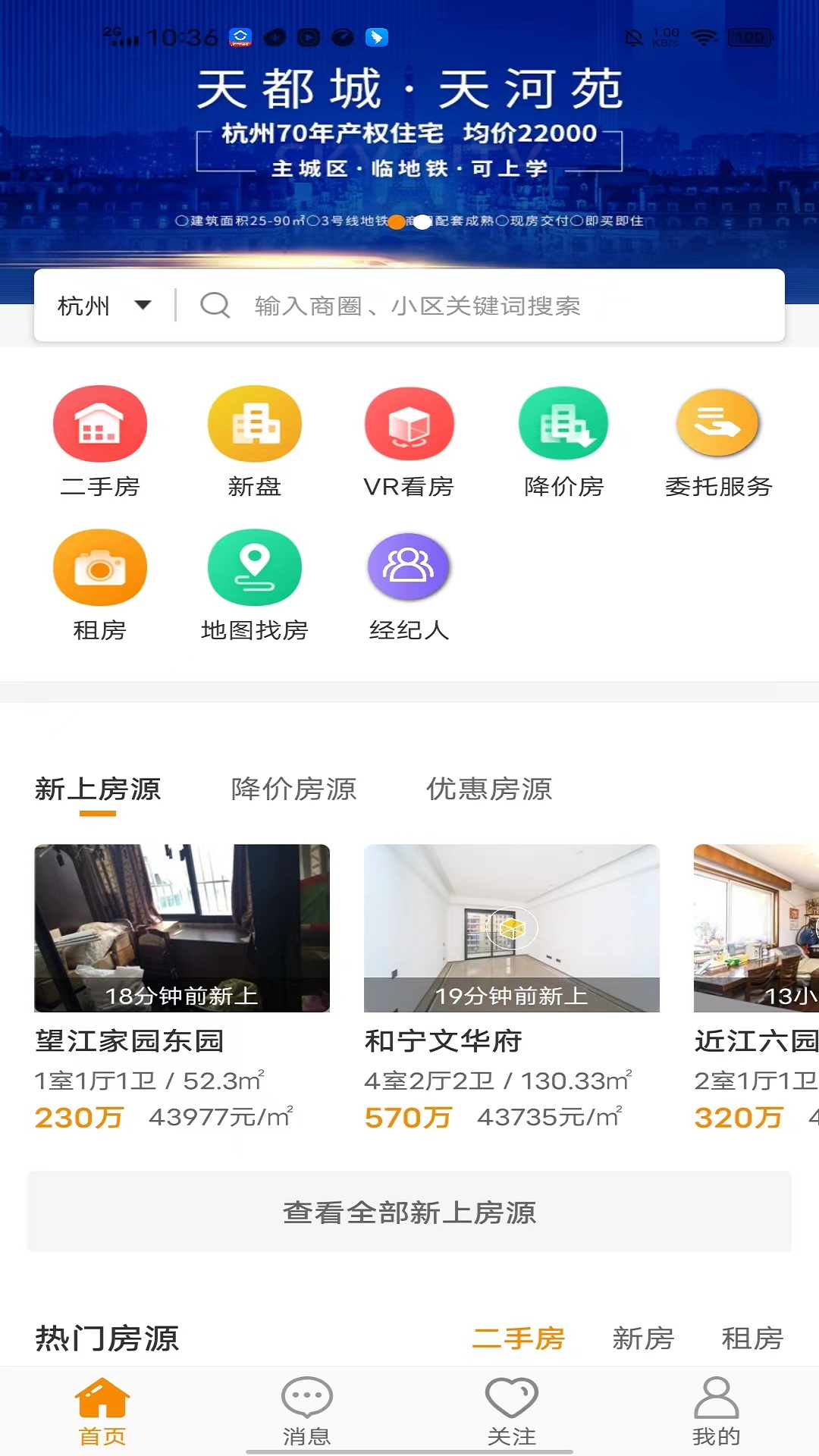Tap the 关注 favorites heart icon
This screenshot has height=1456, width=819.
point(512,1407)
